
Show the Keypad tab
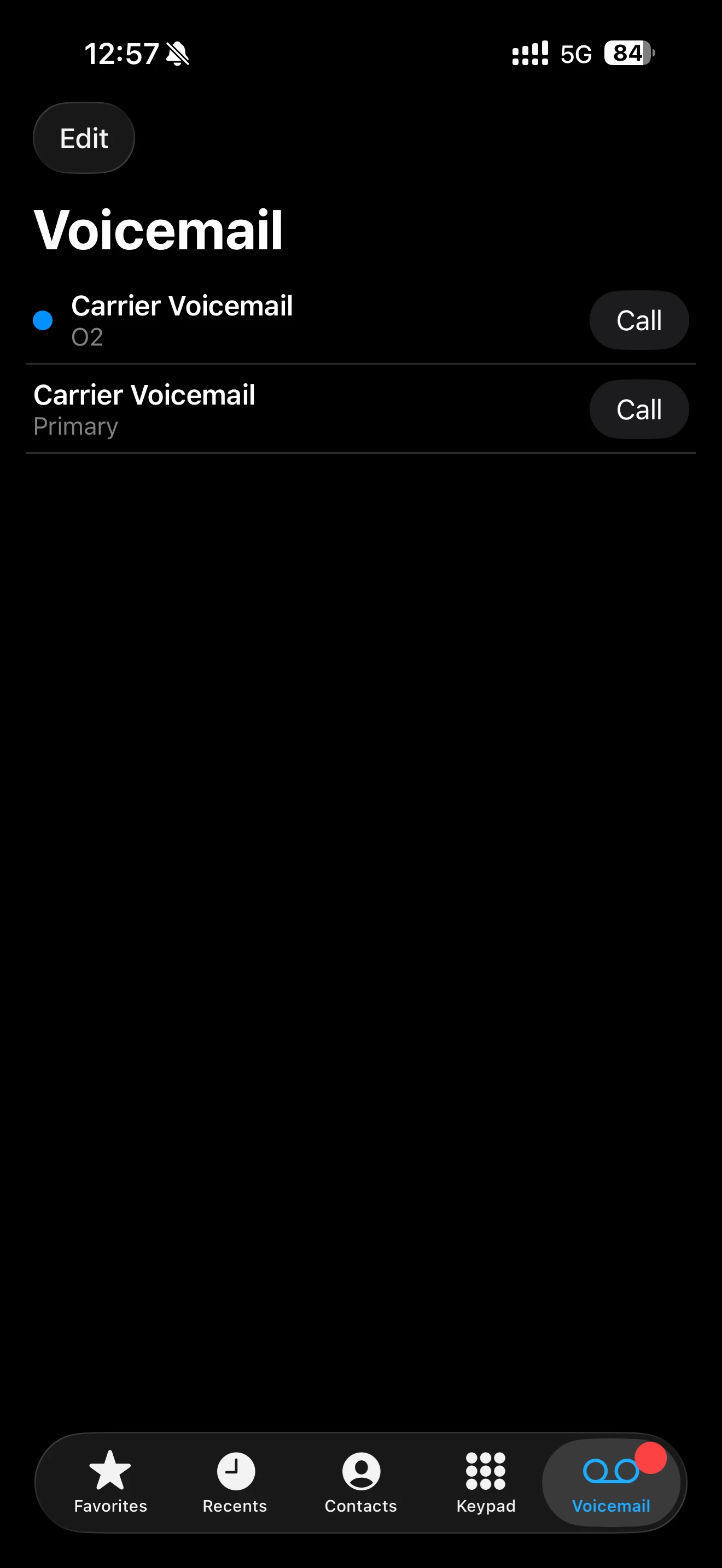[486, 1482]
